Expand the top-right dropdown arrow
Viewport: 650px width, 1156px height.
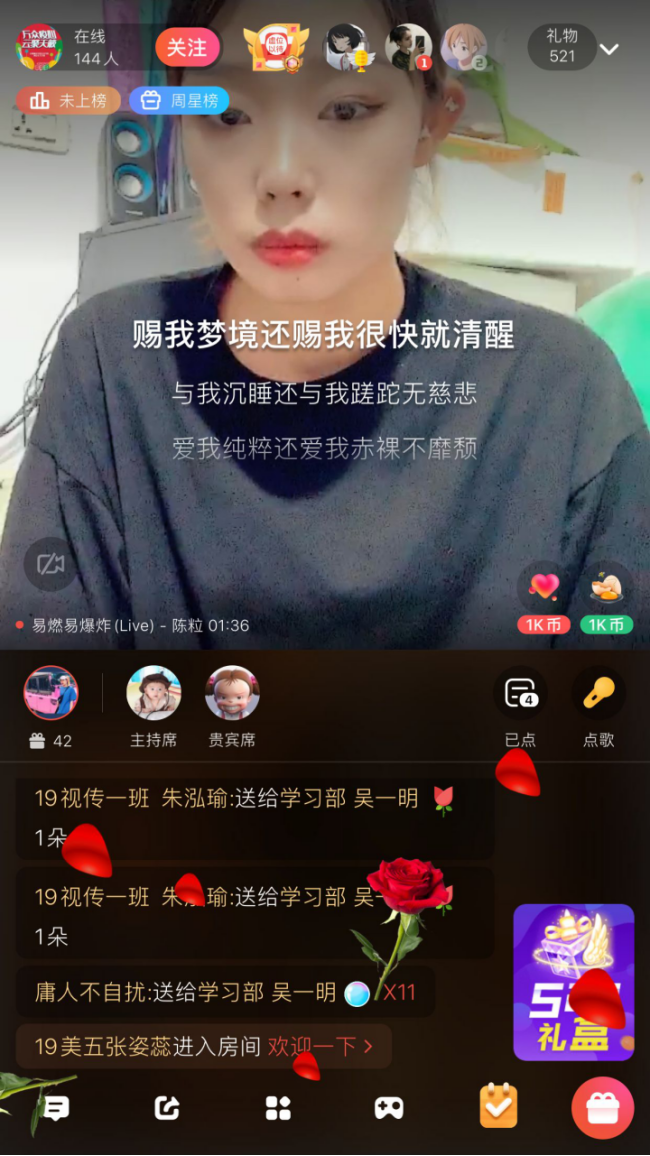pos(608,49)
